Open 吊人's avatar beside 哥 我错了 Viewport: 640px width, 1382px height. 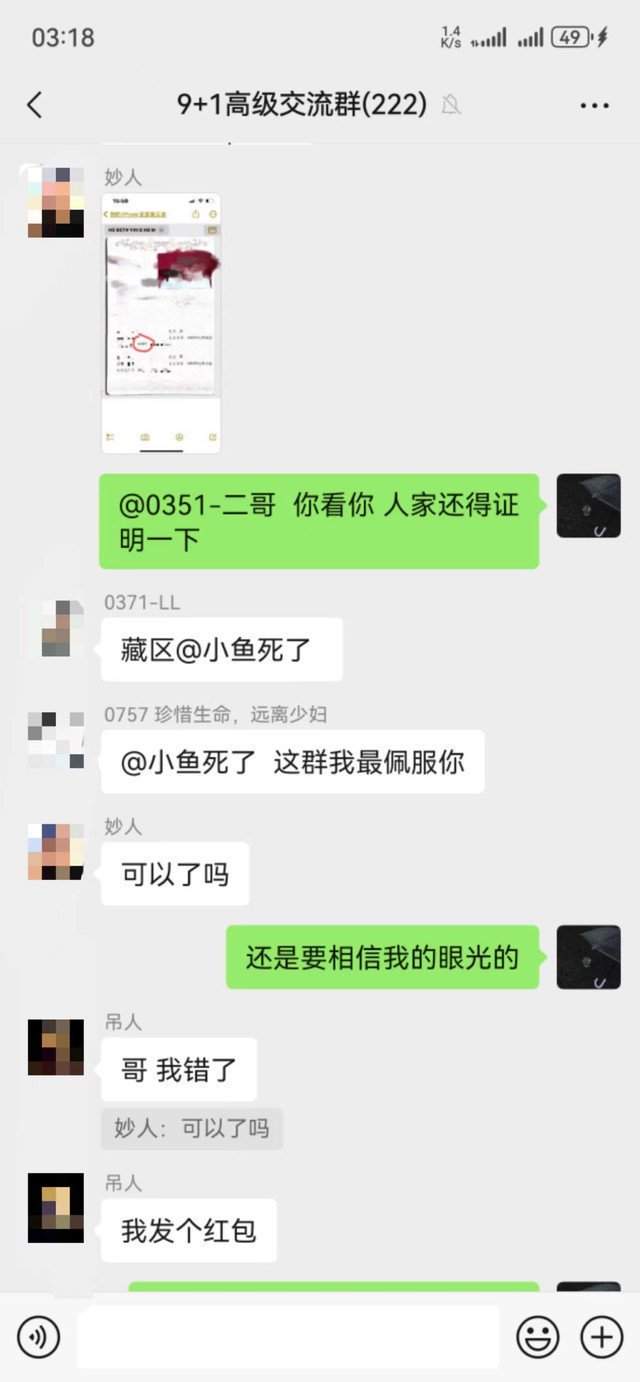pos(56,1048)
